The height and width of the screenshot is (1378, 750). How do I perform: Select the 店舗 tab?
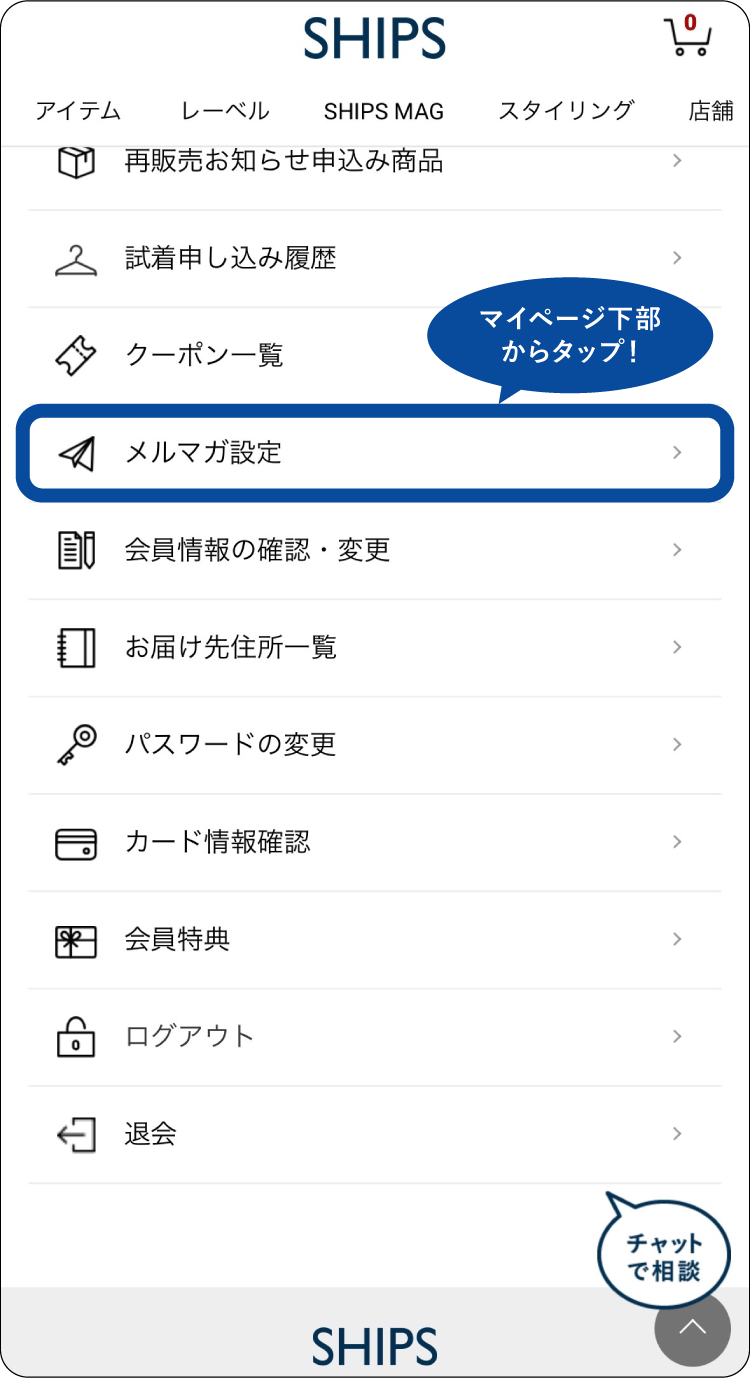click(711, 111)
